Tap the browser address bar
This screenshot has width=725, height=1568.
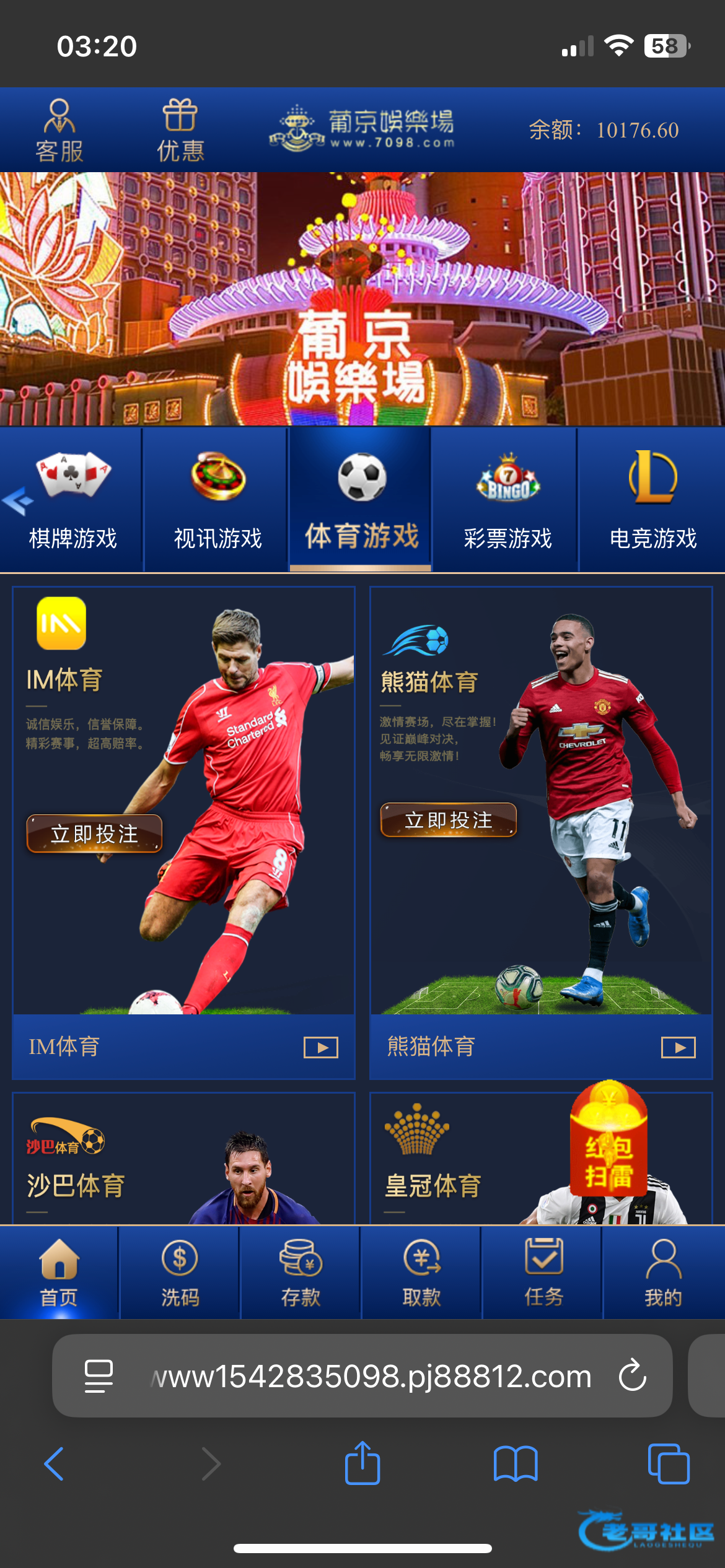[x=372, y=1376]
